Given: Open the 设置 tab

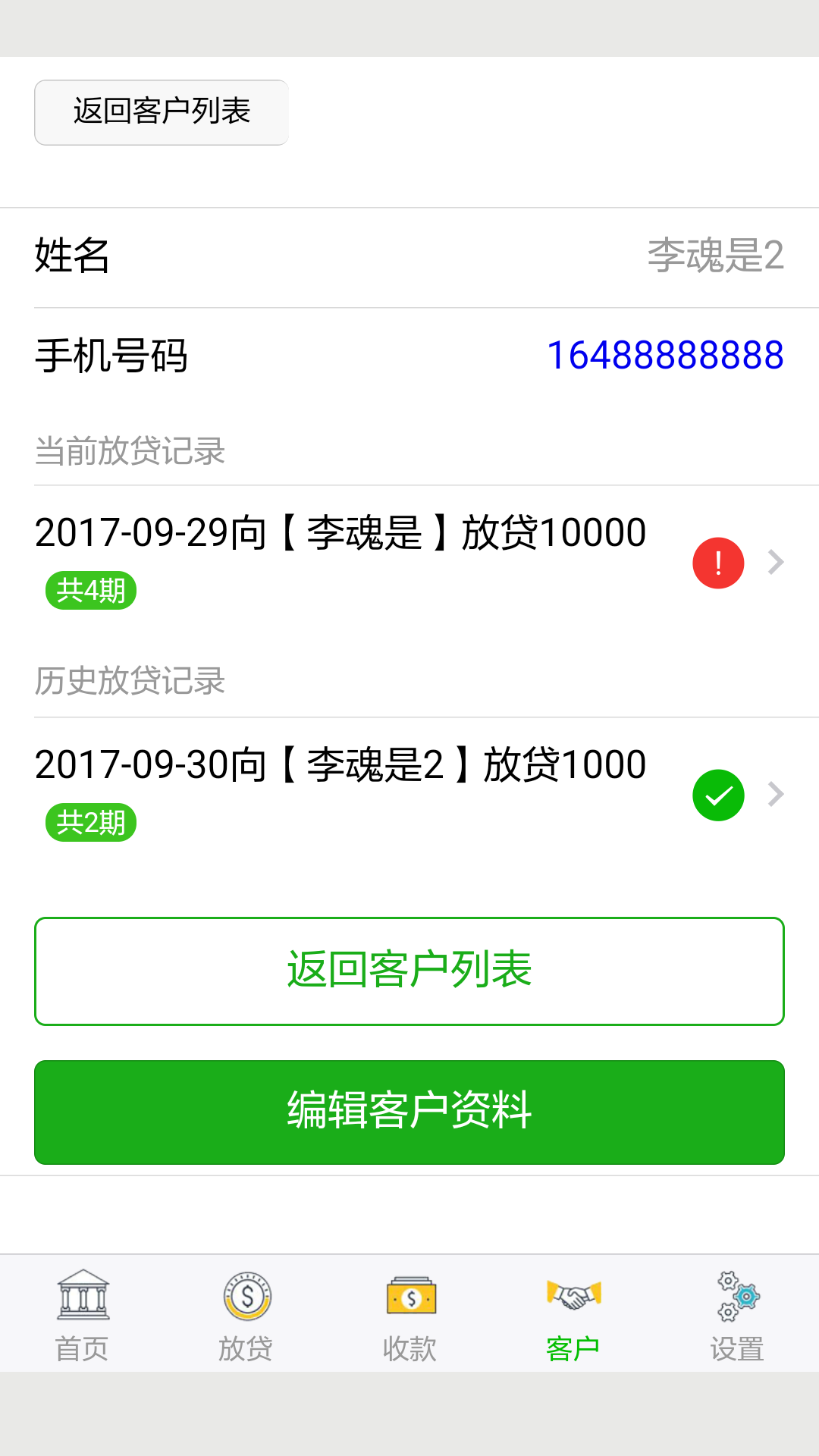Looking at the screenshot, I should tap(737, 1315).
